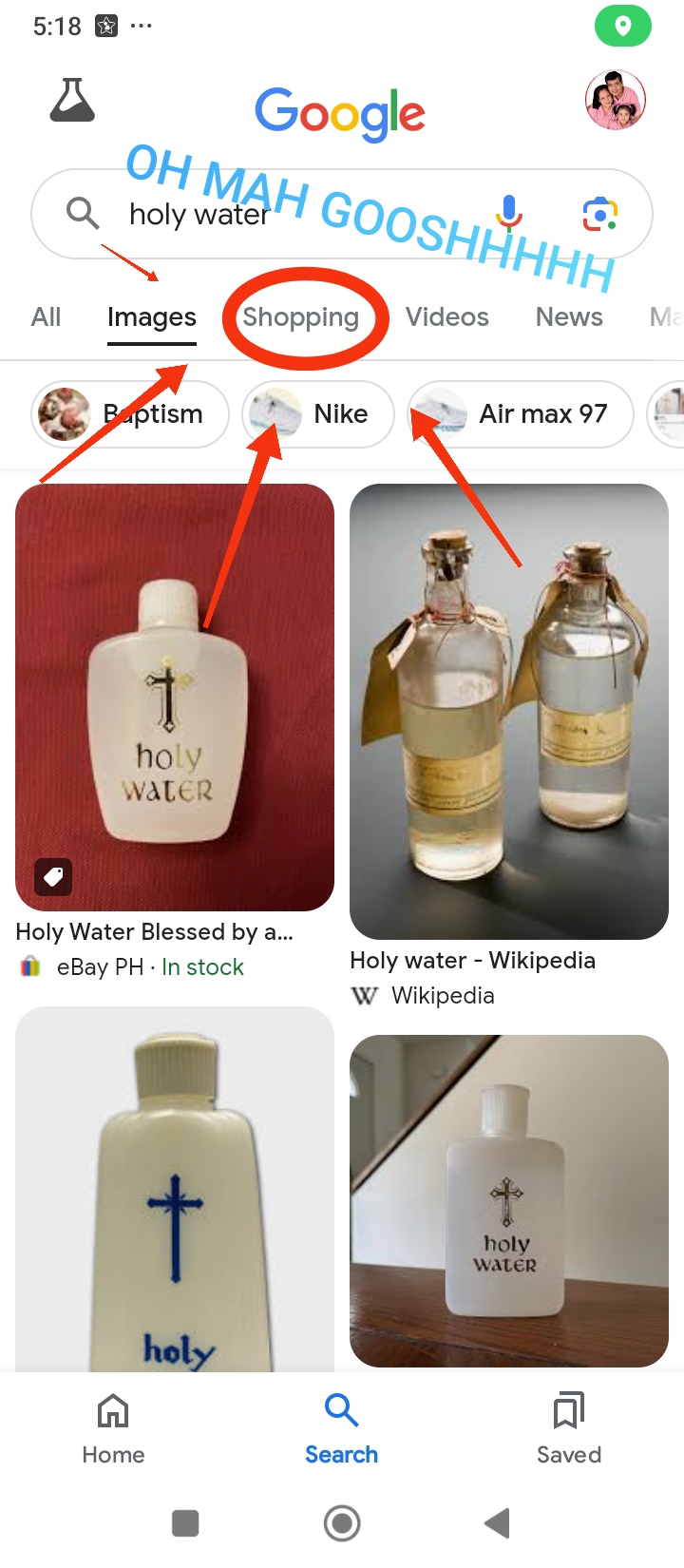The height and width of the screenshot is (1568, 684).
Task: Switch to the All tab
Action: click(x=46, y=317)
